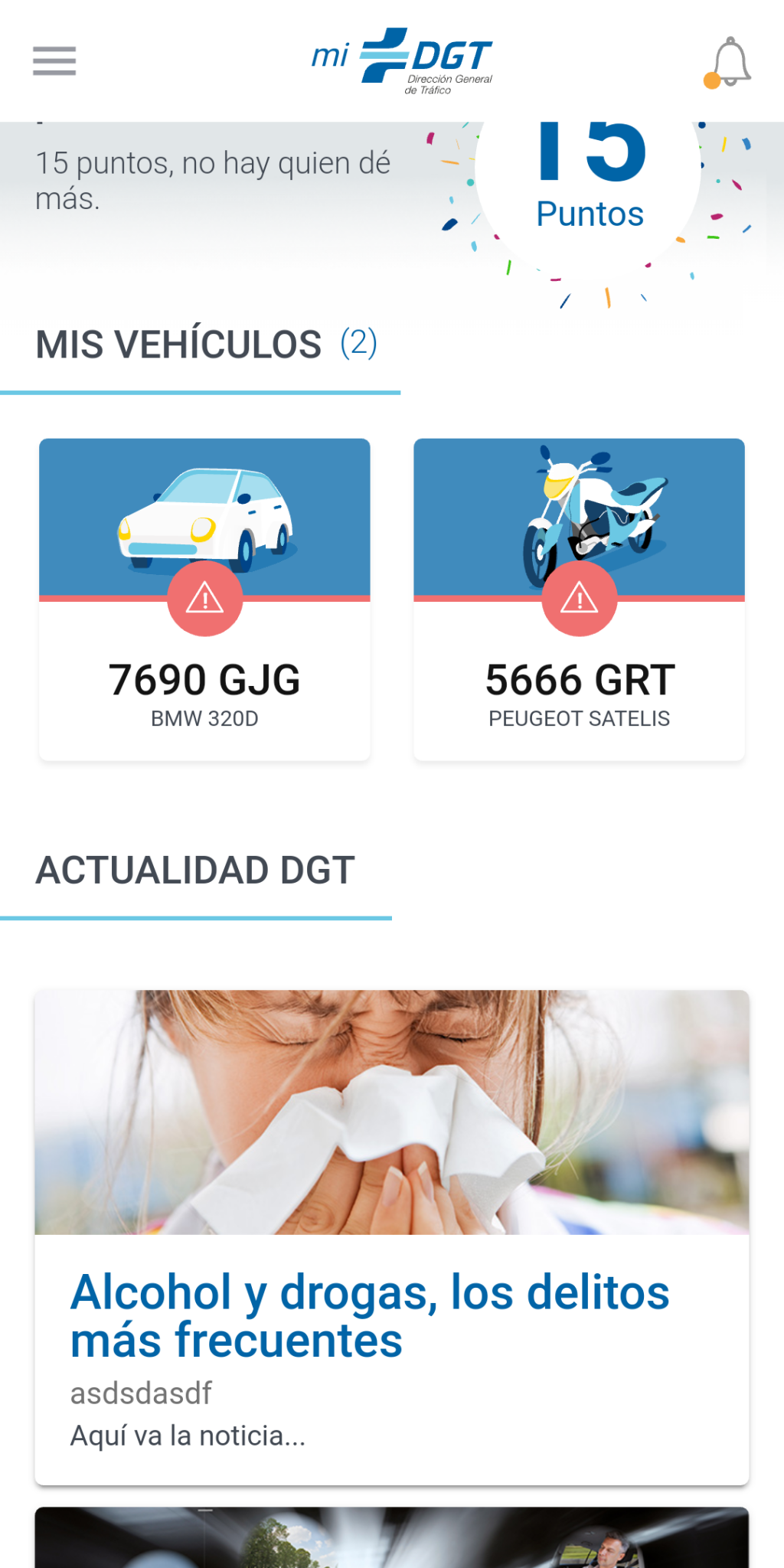Open the 7690 GJG BMW 320D vehicle card
Viewport: 784px width, 1568px height.
click(x=204, y=599)
